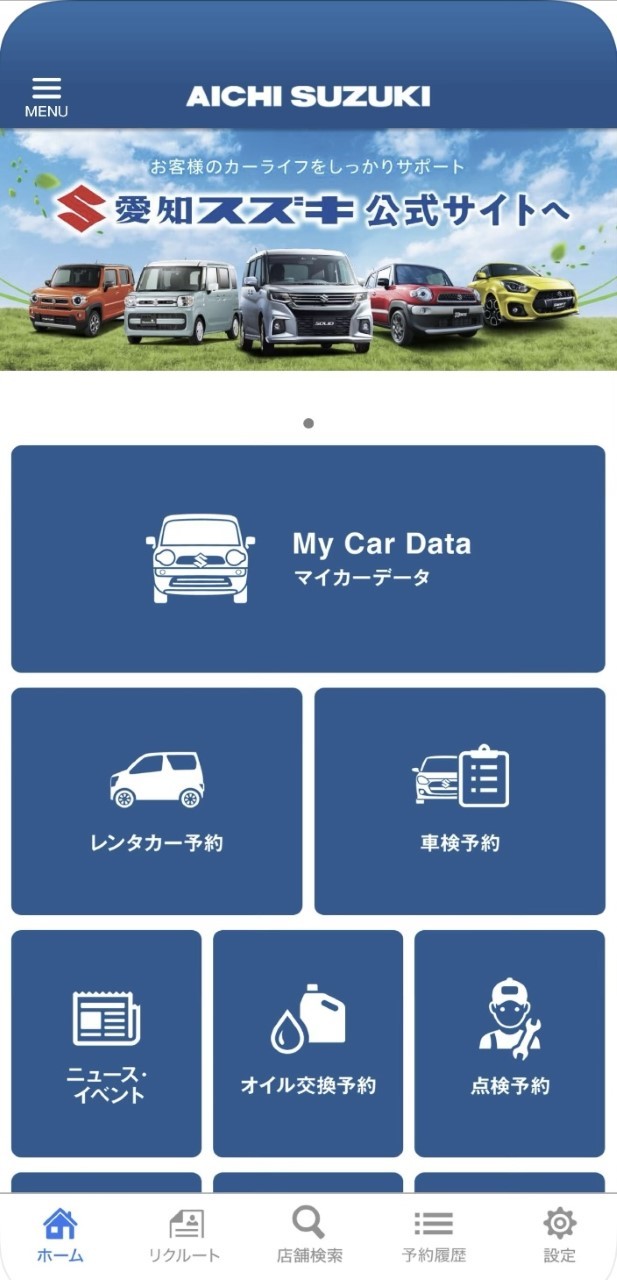Open ニュース・イベント tile

[106, 1043]
